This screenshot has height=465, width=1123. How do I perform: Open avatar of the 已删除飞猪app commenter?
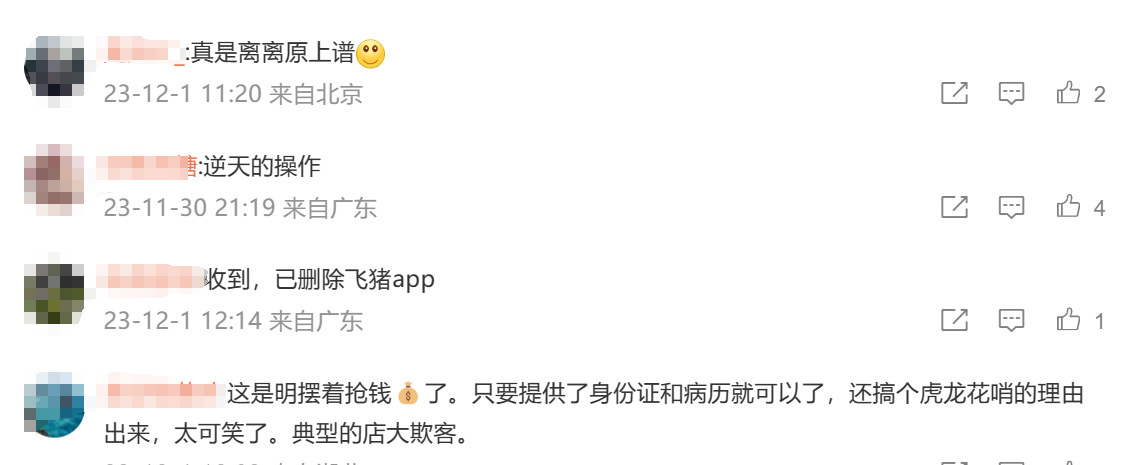click(x=54, y=293)
